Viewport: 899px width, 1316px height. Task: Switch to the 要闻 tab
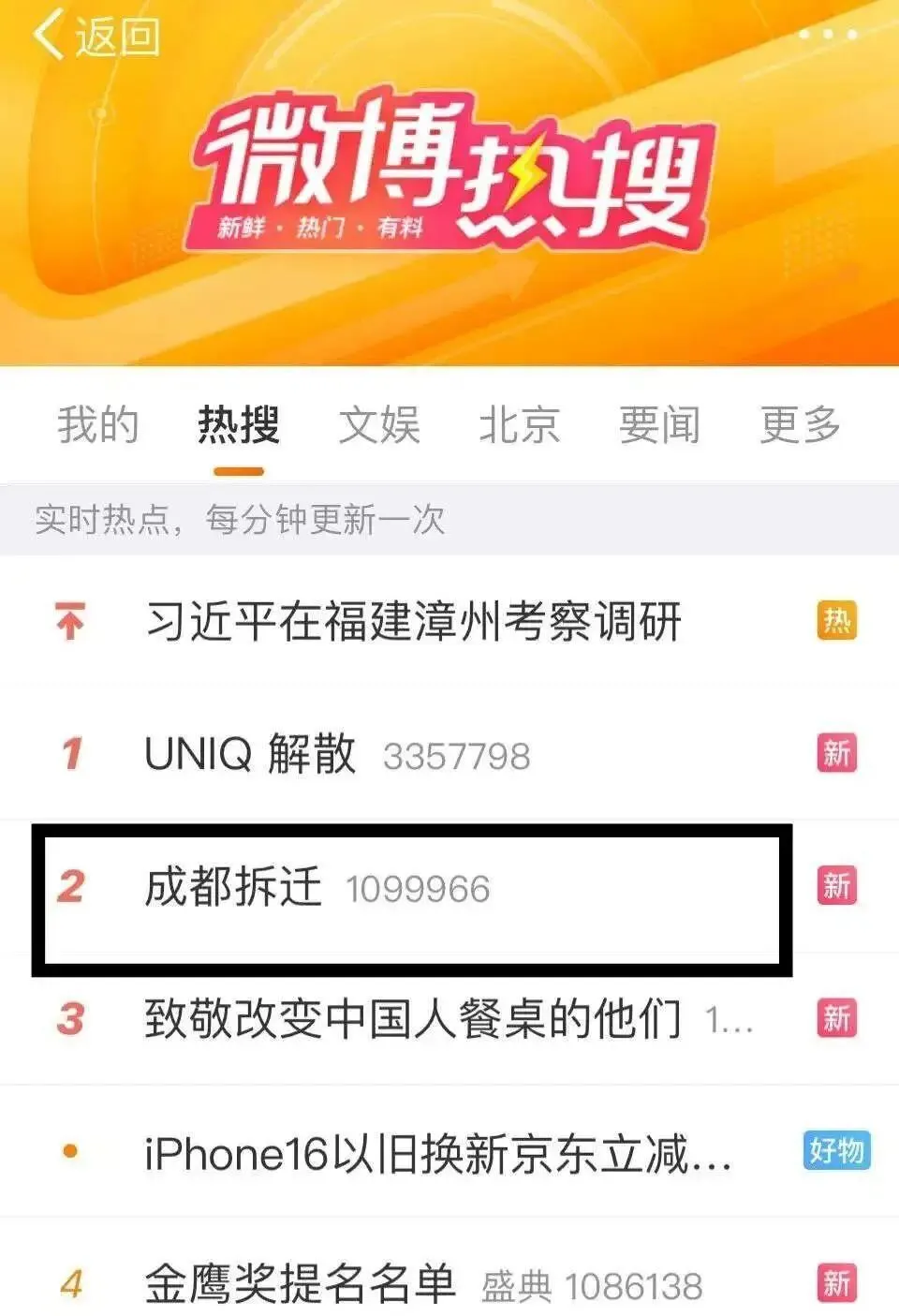(659, 425)
